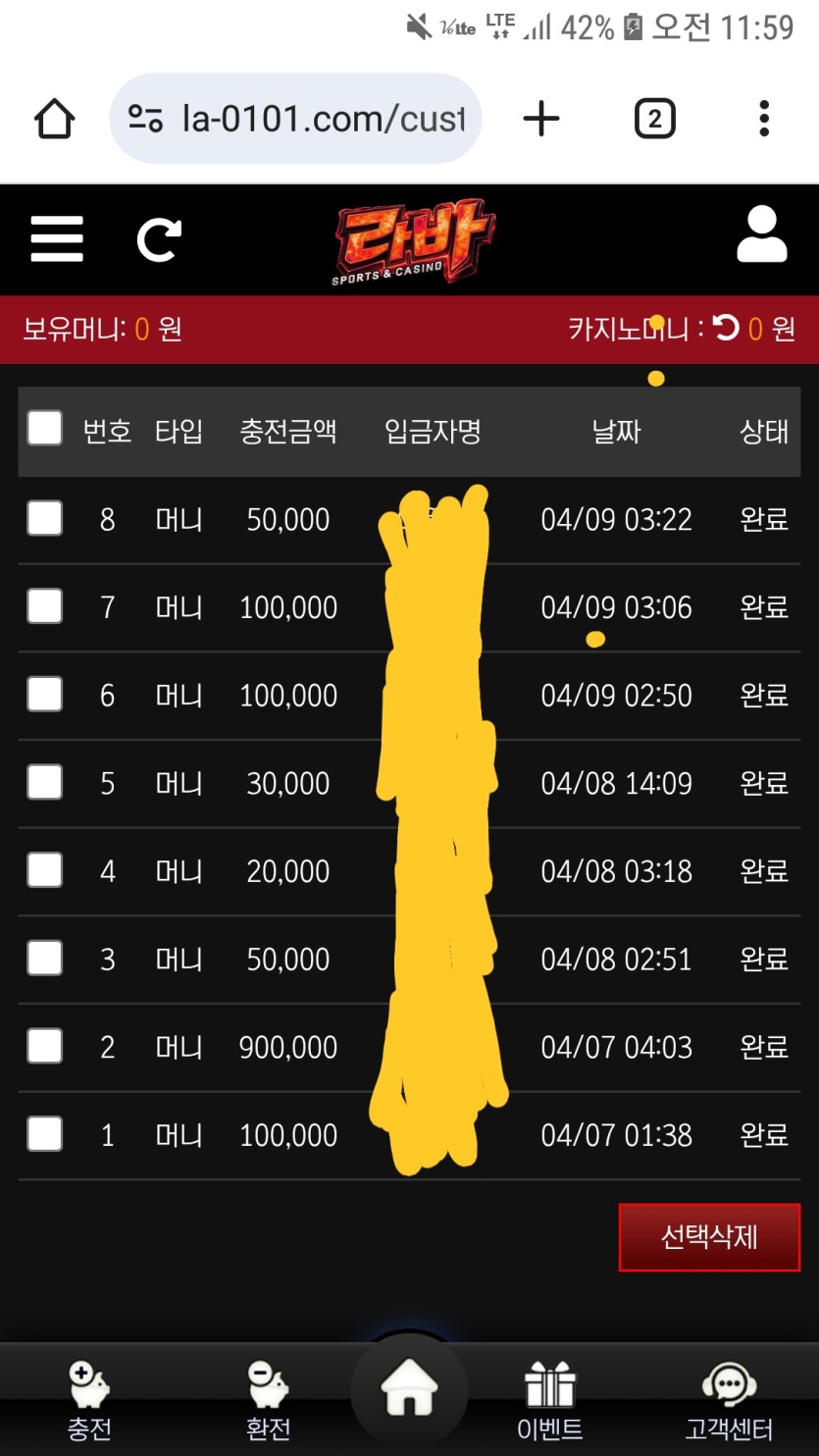Mark the 30,000 deposit row checkbox
The height and width of the screenshot is (1456, 819).
pyautogui.click(x=45, y=782)
